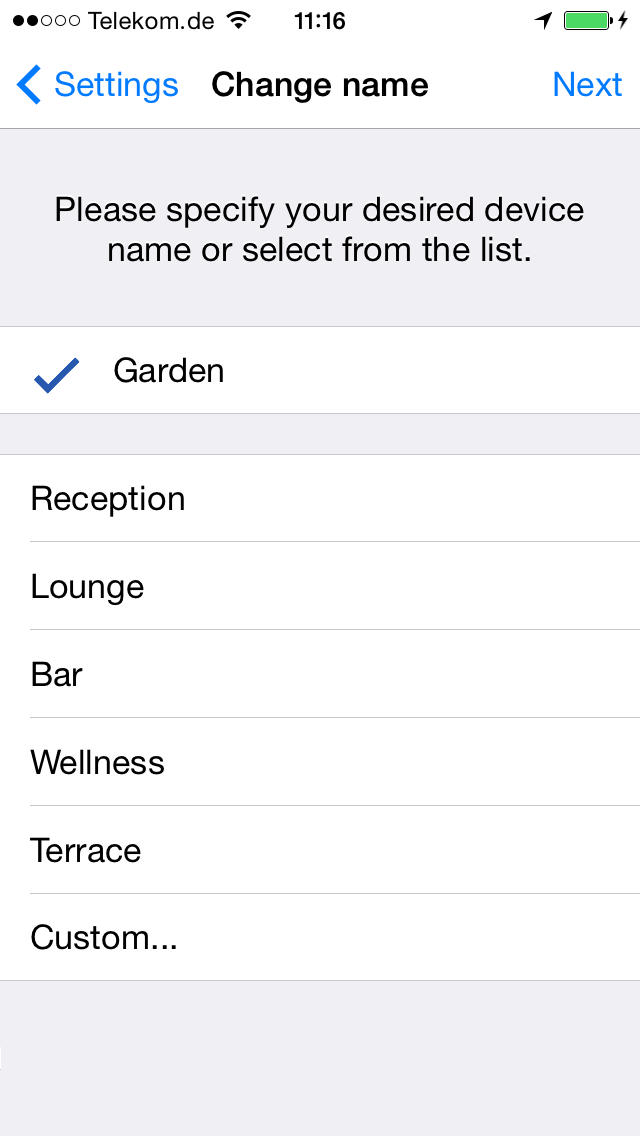Go back to Settings
Image resolution: width=640 pixels, height=1136 pixels.
point(97,85)
